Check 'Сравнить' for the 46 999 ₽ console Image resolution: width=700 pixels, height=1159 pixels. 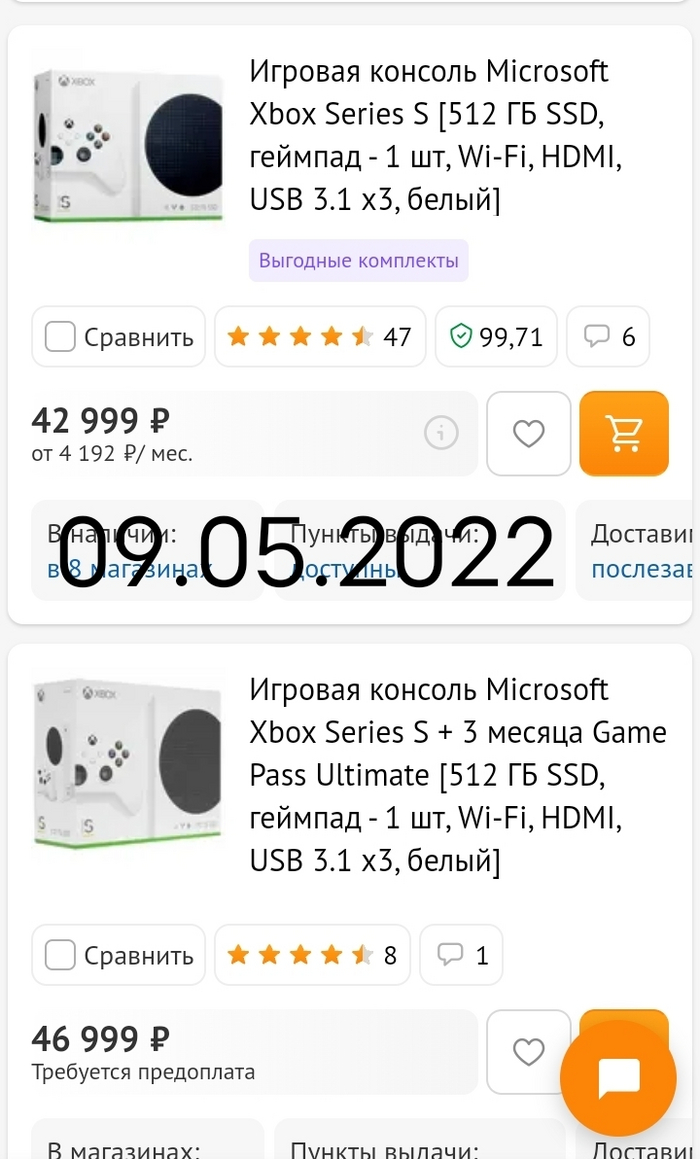coord(61,955)
